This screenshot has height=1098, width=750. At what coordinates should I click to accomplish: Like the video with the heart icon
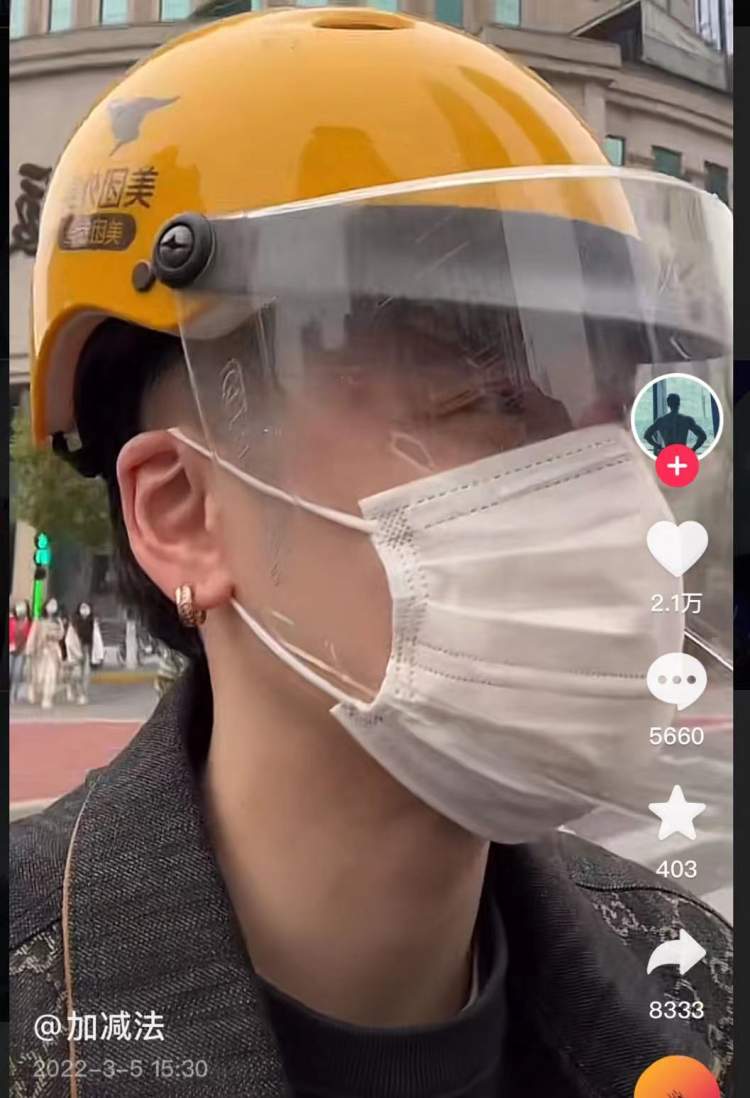677,548
